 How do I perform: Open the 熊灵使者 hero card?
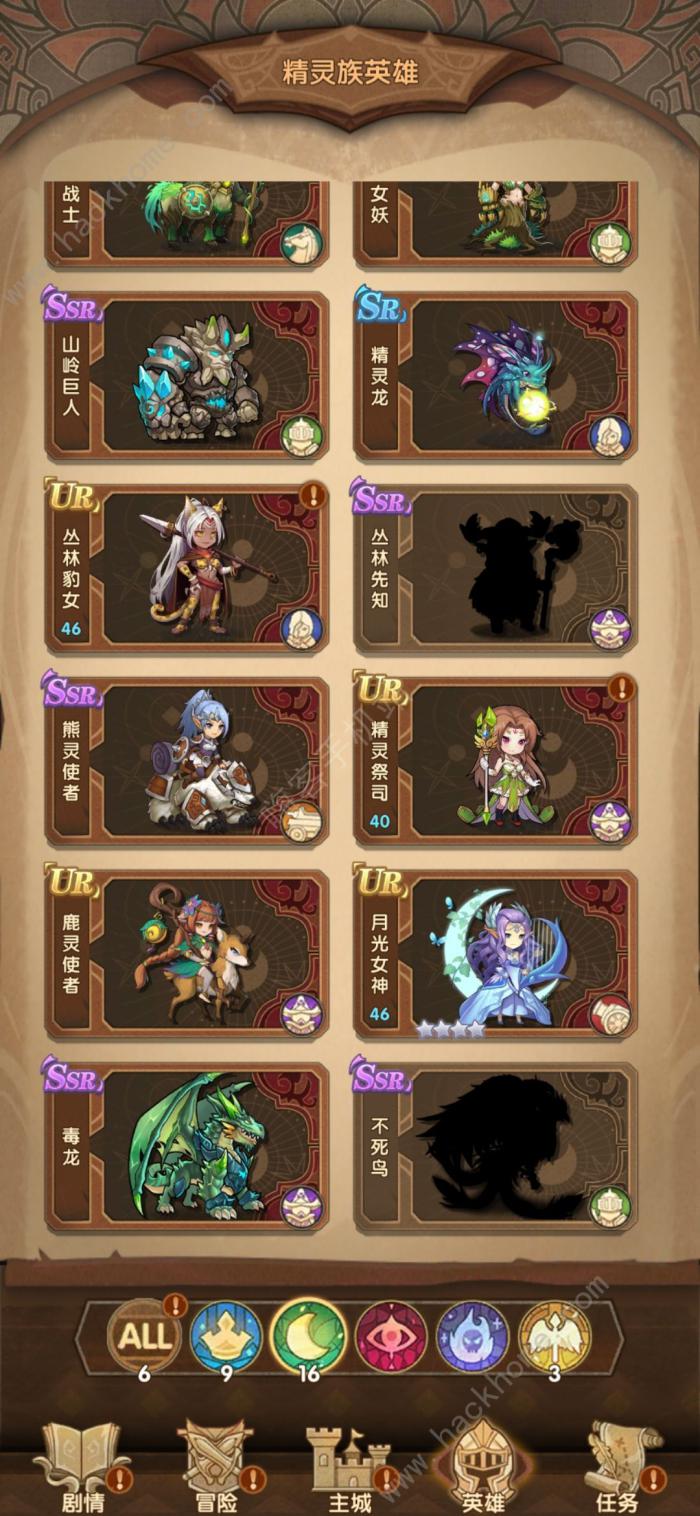pyautogui.click(x=187, y=761)
